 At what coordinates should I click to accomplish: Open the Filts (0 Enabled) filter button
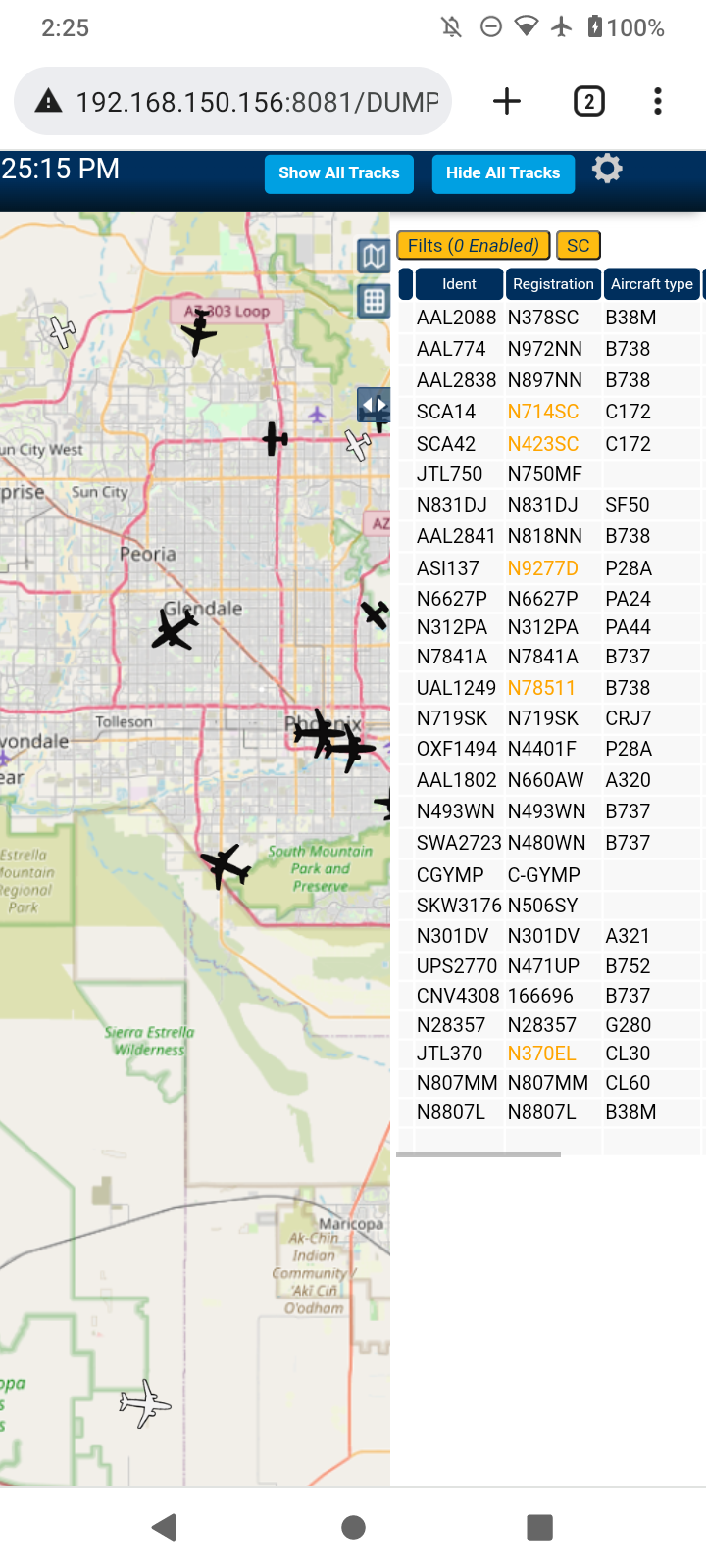click(x=473, y=245)
